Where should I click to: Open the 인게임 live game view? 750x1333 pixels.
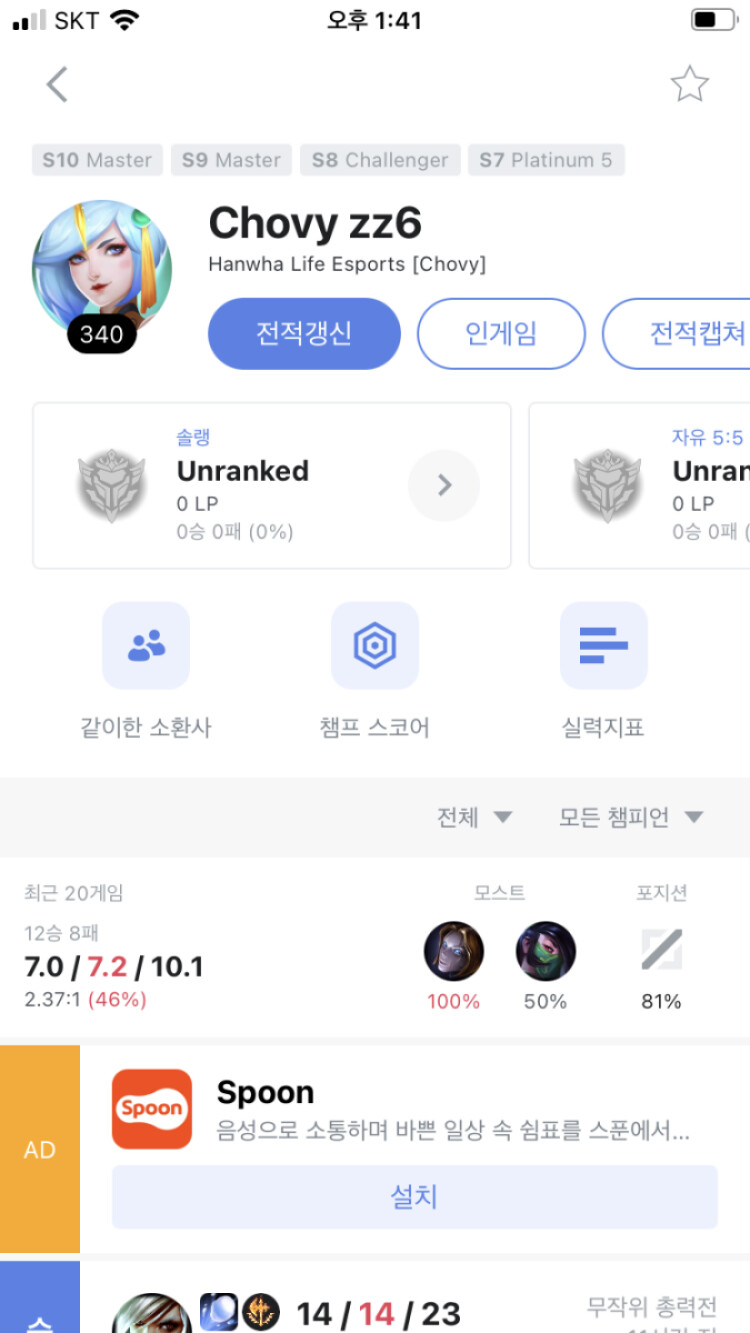click(x=501, y=334)
